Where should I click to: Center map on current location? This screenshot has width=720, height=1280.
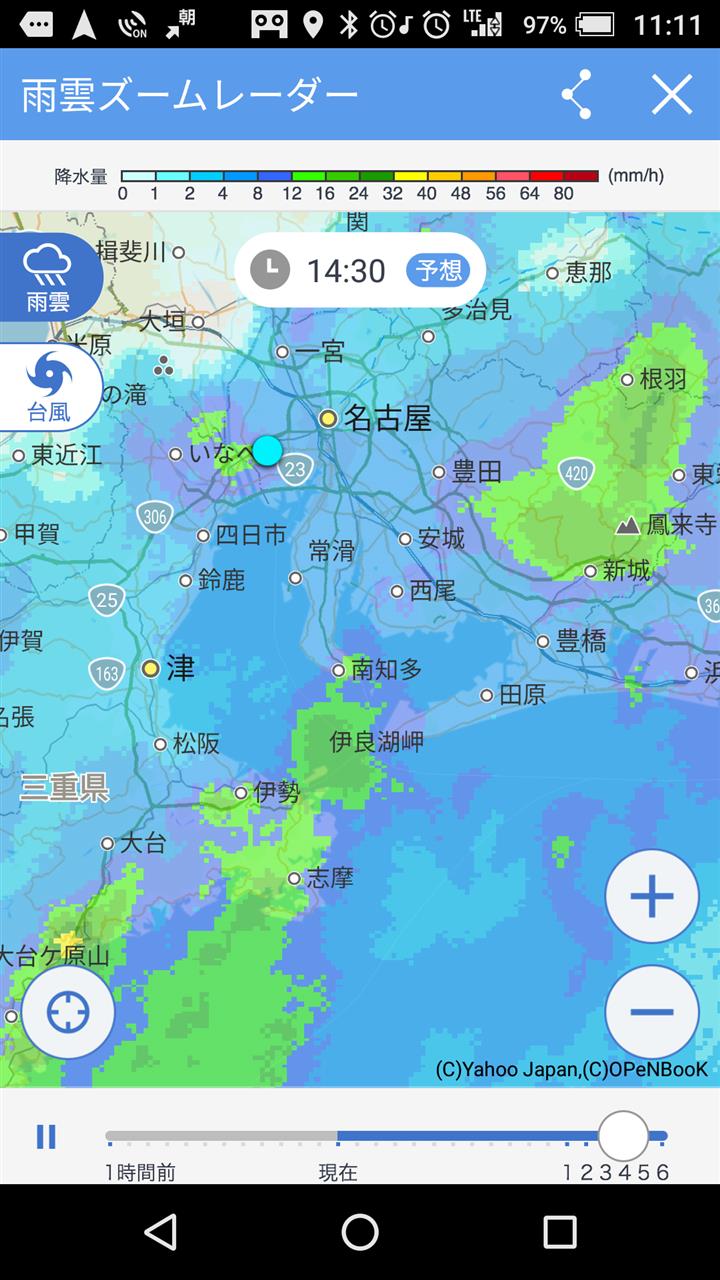68,1012
